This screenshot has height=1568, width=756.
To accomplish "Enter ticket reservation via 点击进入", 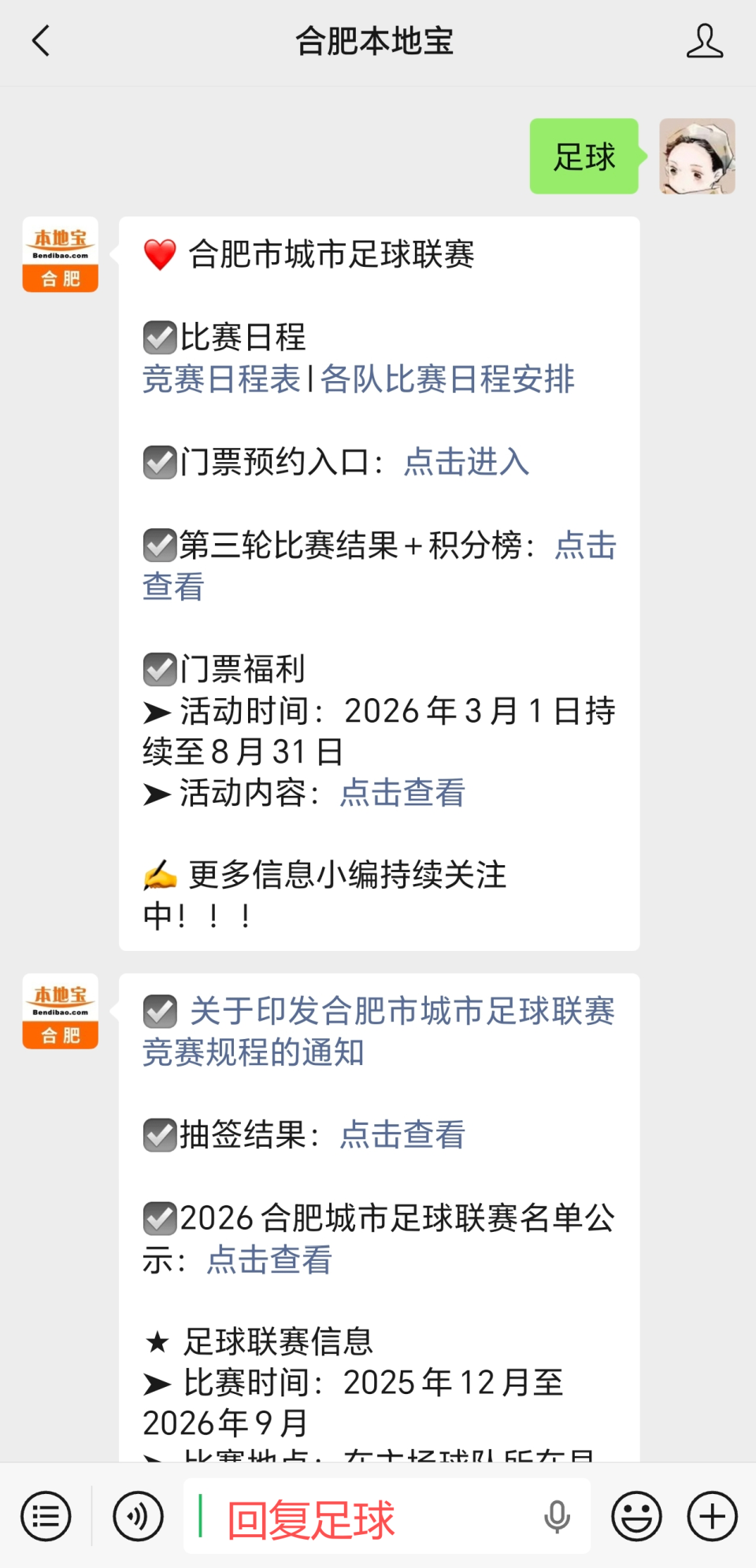I will [465, 464].
